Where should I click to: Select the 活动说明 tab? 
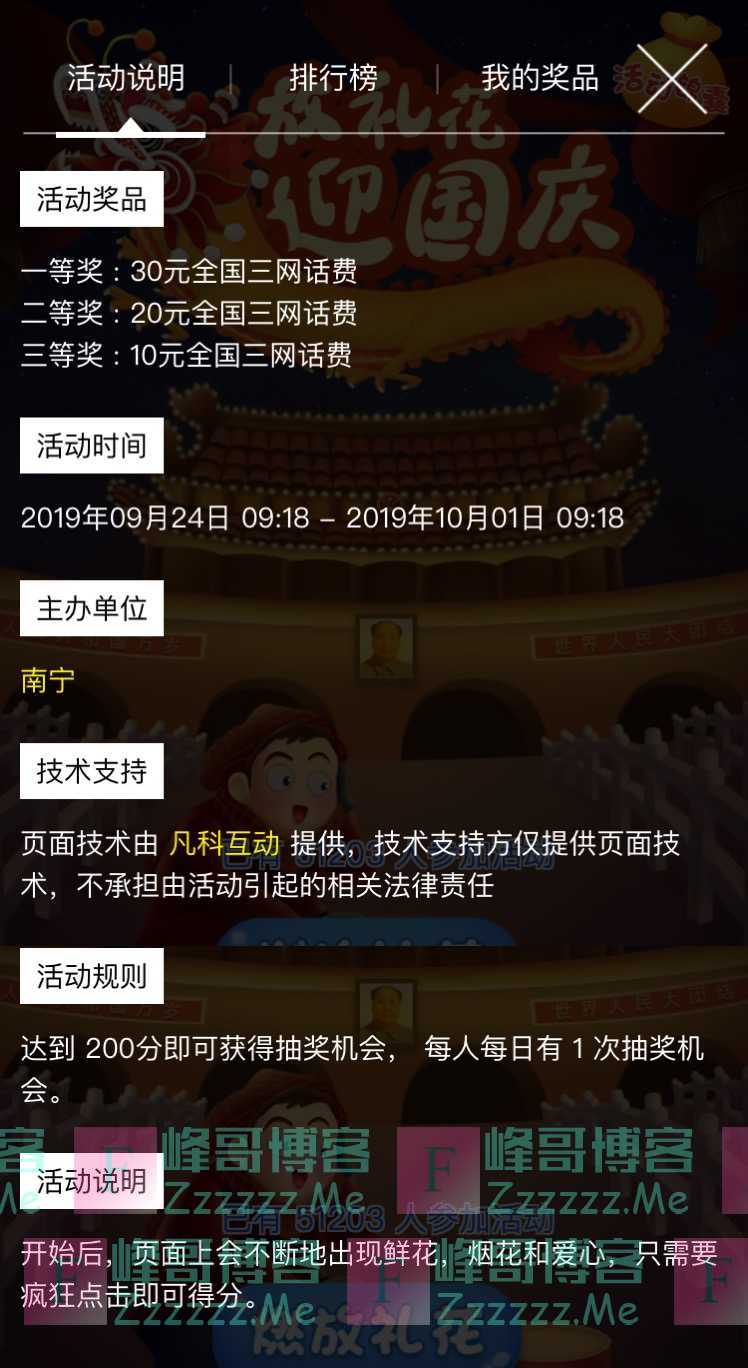pyautogui.click(x=126, y=78)
